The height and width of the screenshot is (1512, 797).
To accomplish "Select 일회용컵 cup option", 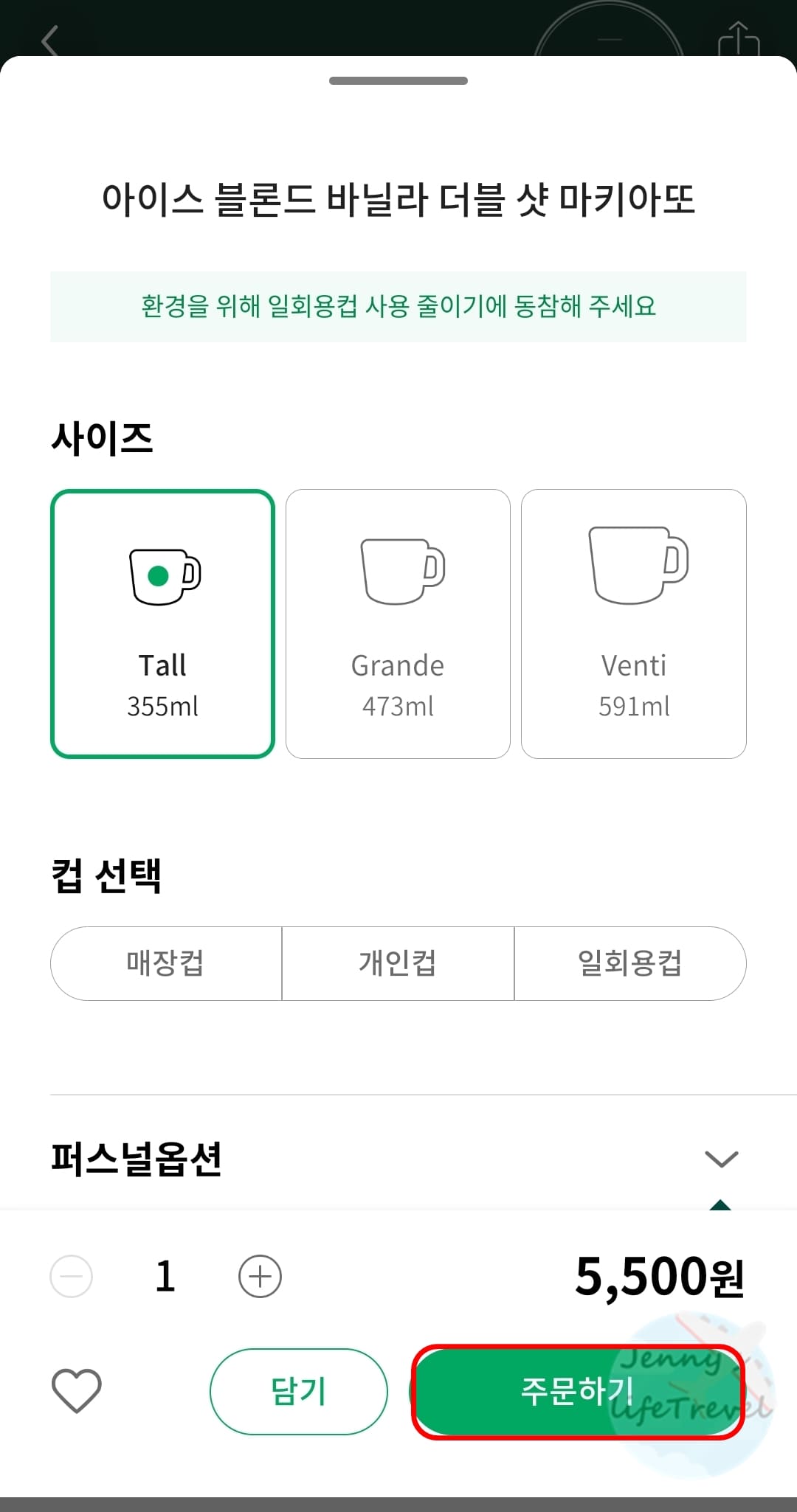I will [630, 963].
